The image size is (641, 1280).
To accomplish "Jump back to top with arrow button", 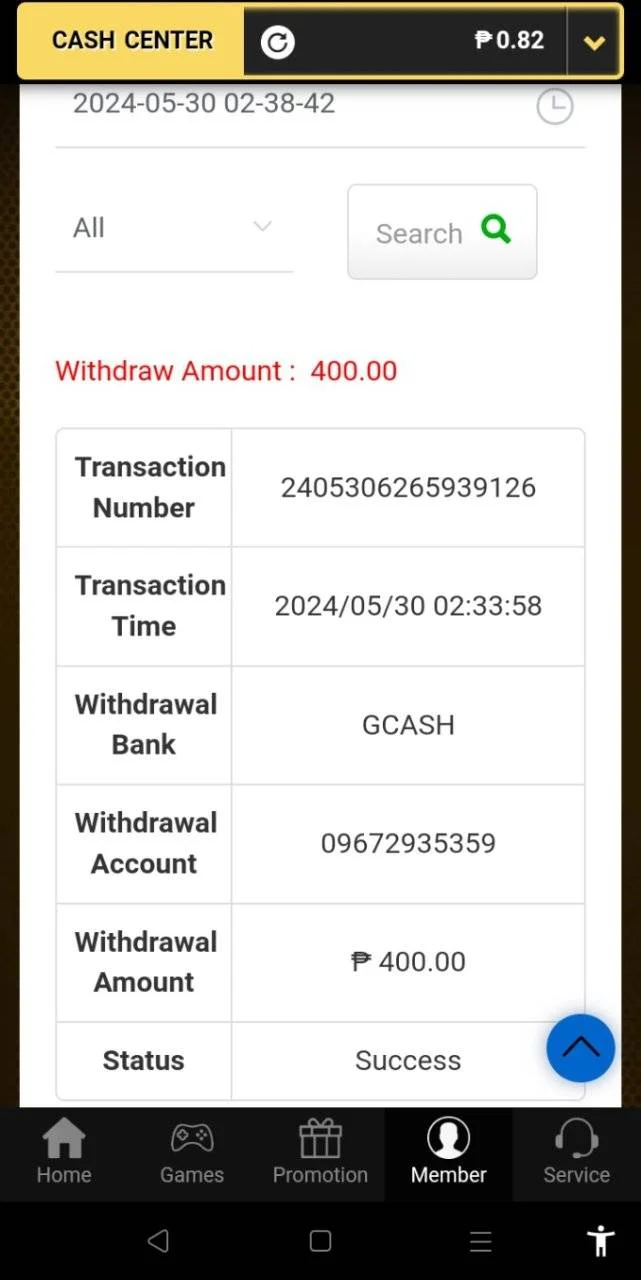I will point(580,1048).
